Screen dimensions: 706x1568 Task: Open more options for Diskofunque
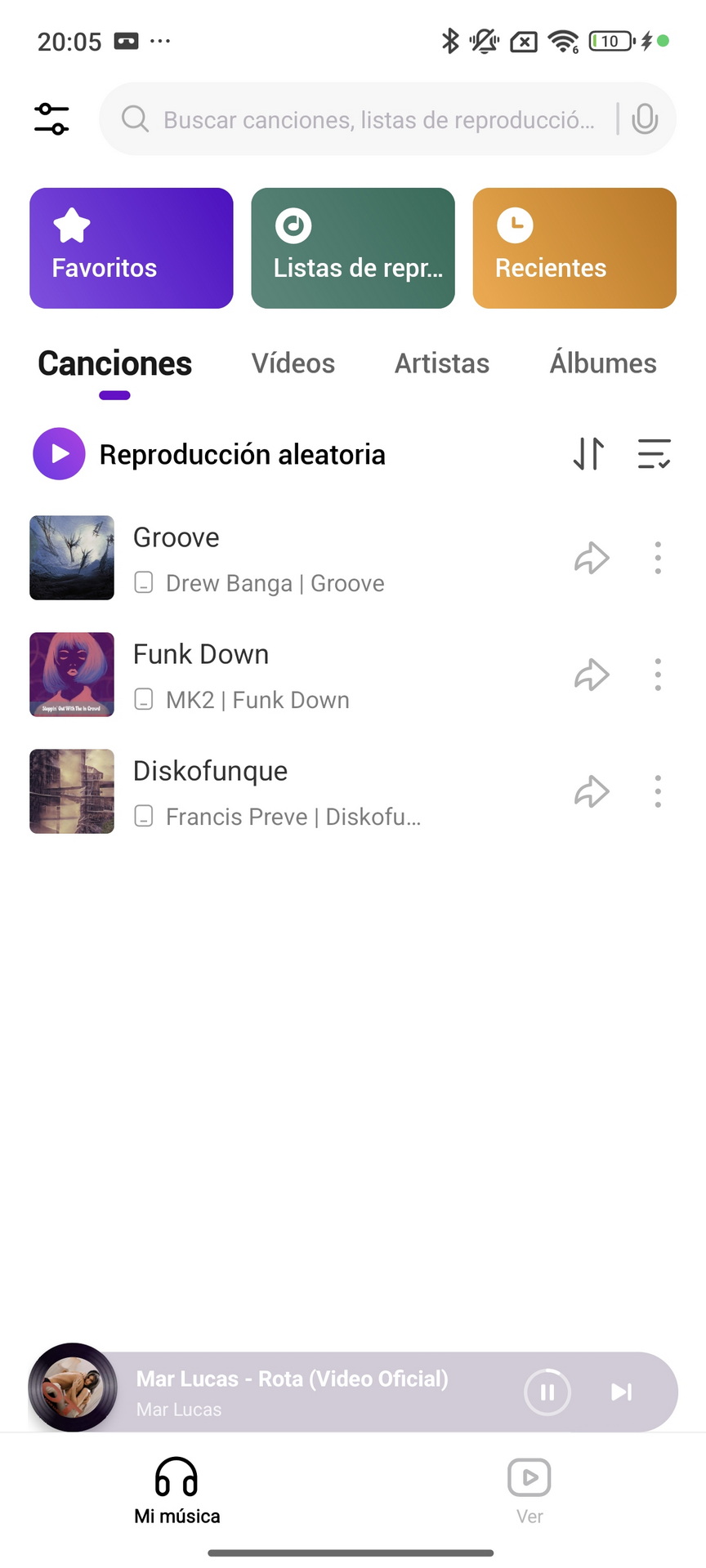click(658, 792)
